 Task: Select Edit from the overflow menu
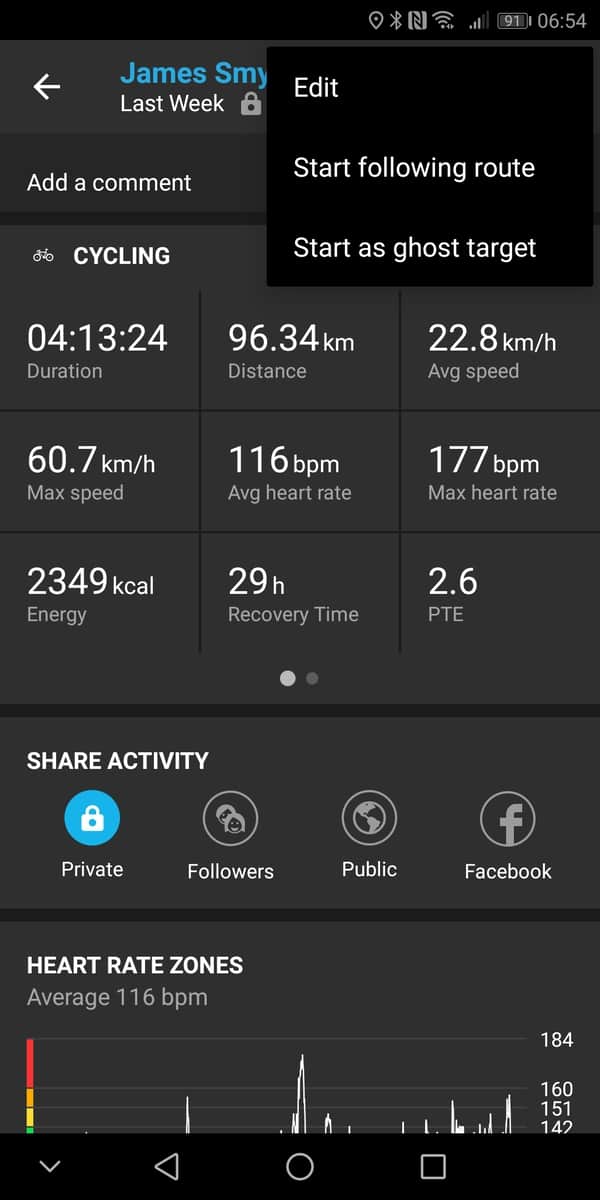point(316,88)
